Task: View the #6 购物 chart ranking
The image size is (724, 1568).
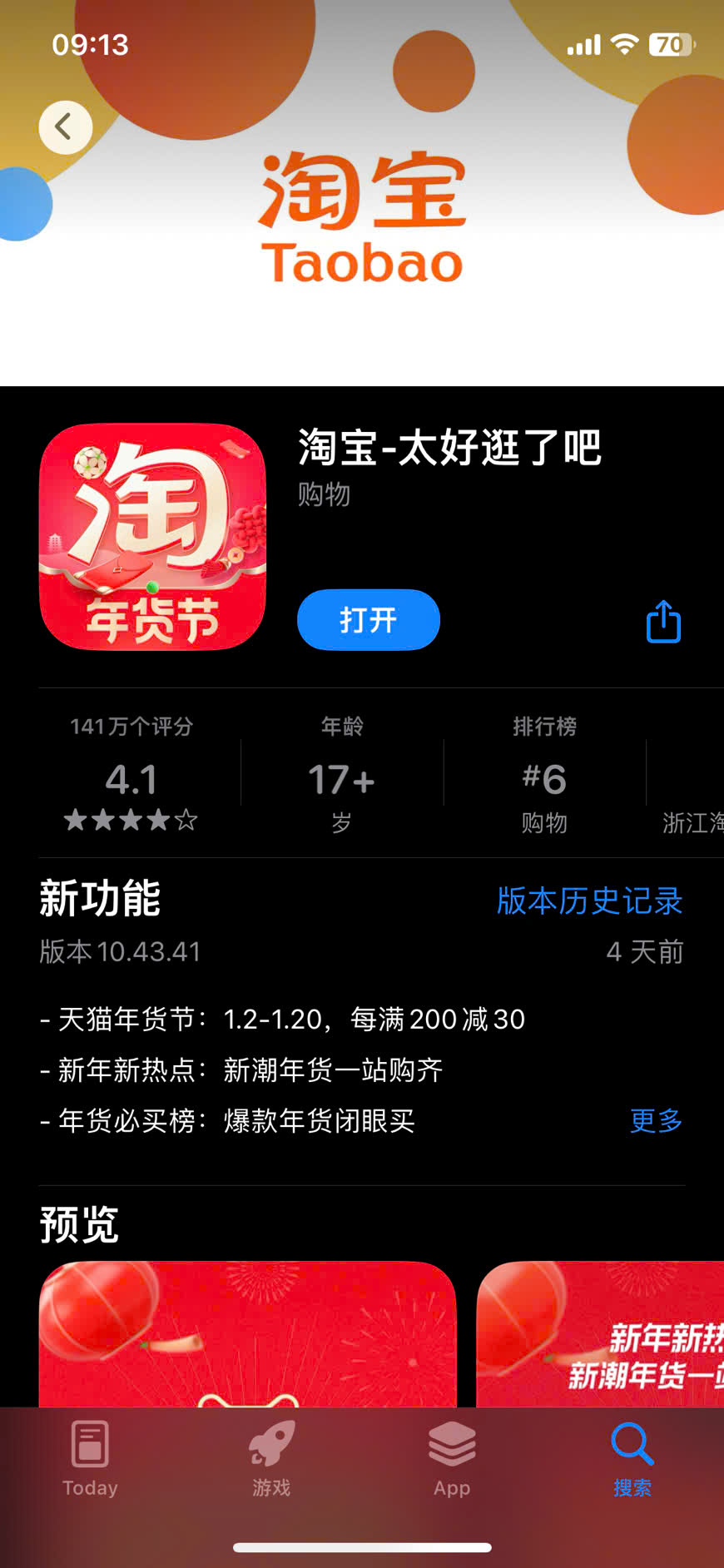Action: pyautogui.click(x=544, y=774)
